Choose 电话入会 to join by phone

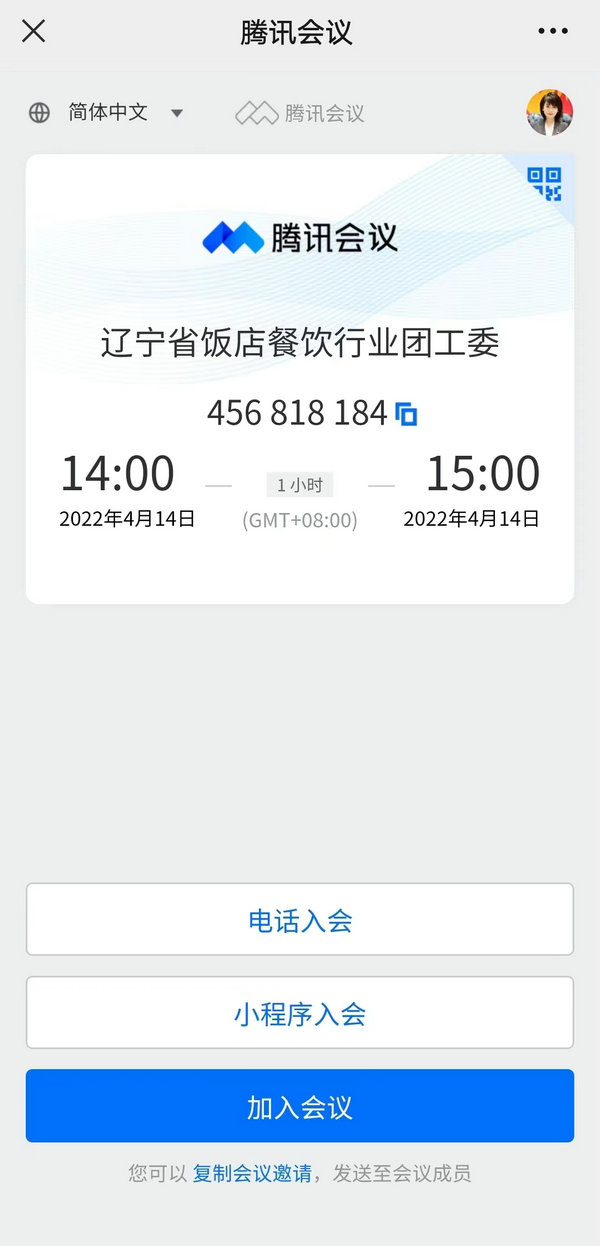pos(300,919)
